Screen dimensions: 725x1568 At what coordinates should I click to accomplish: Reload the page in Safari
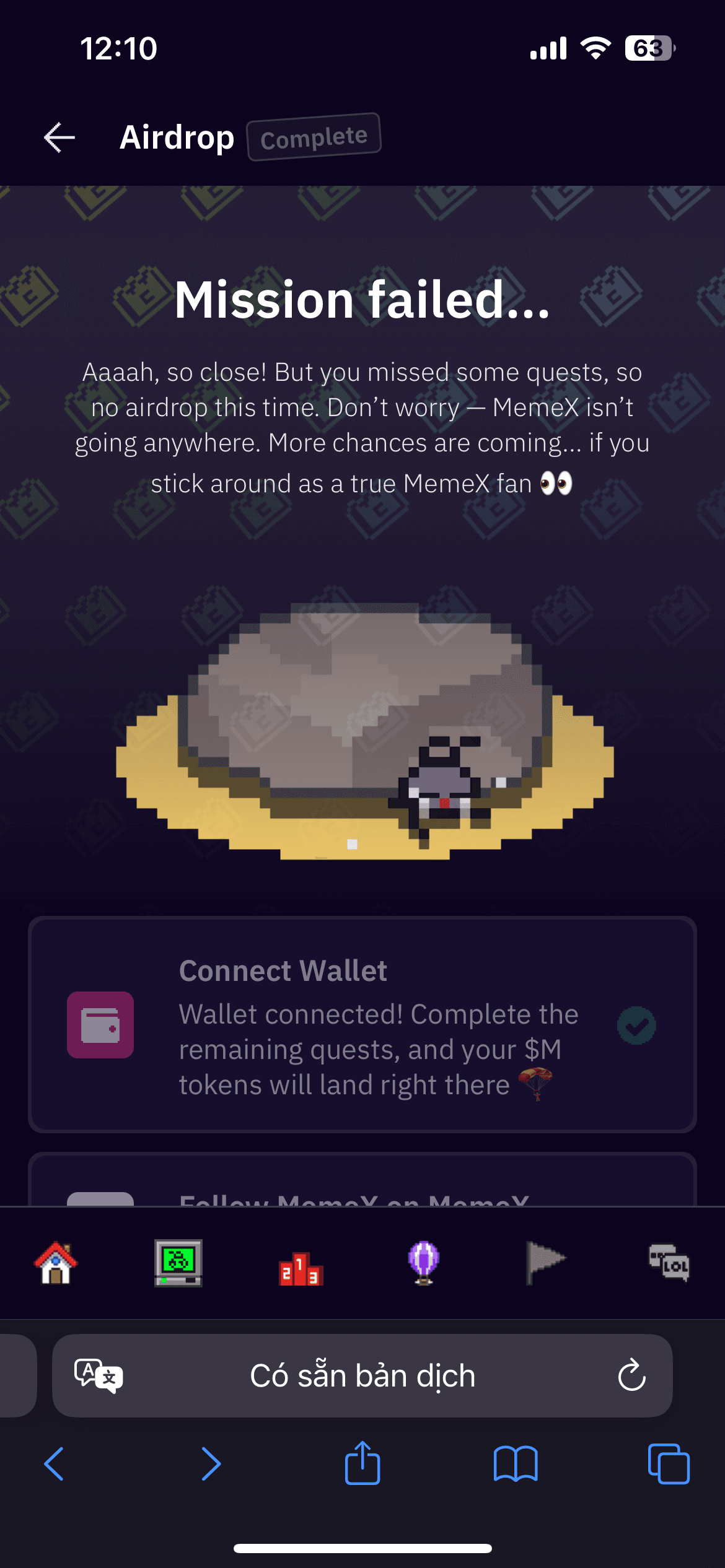(x=631, y=1375)
